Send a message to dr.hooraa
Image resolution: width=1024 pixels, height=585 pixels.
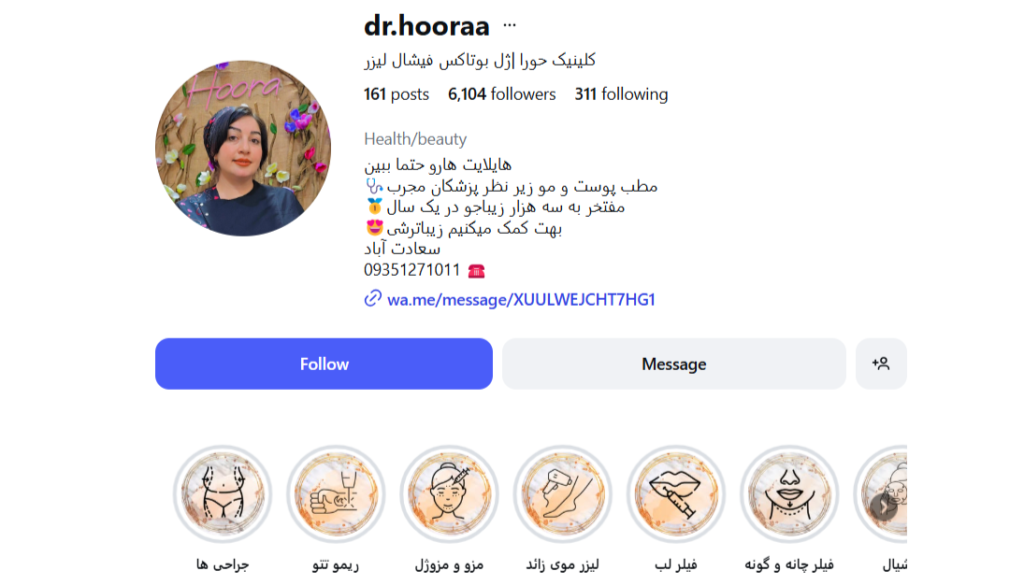click(673, 364)
